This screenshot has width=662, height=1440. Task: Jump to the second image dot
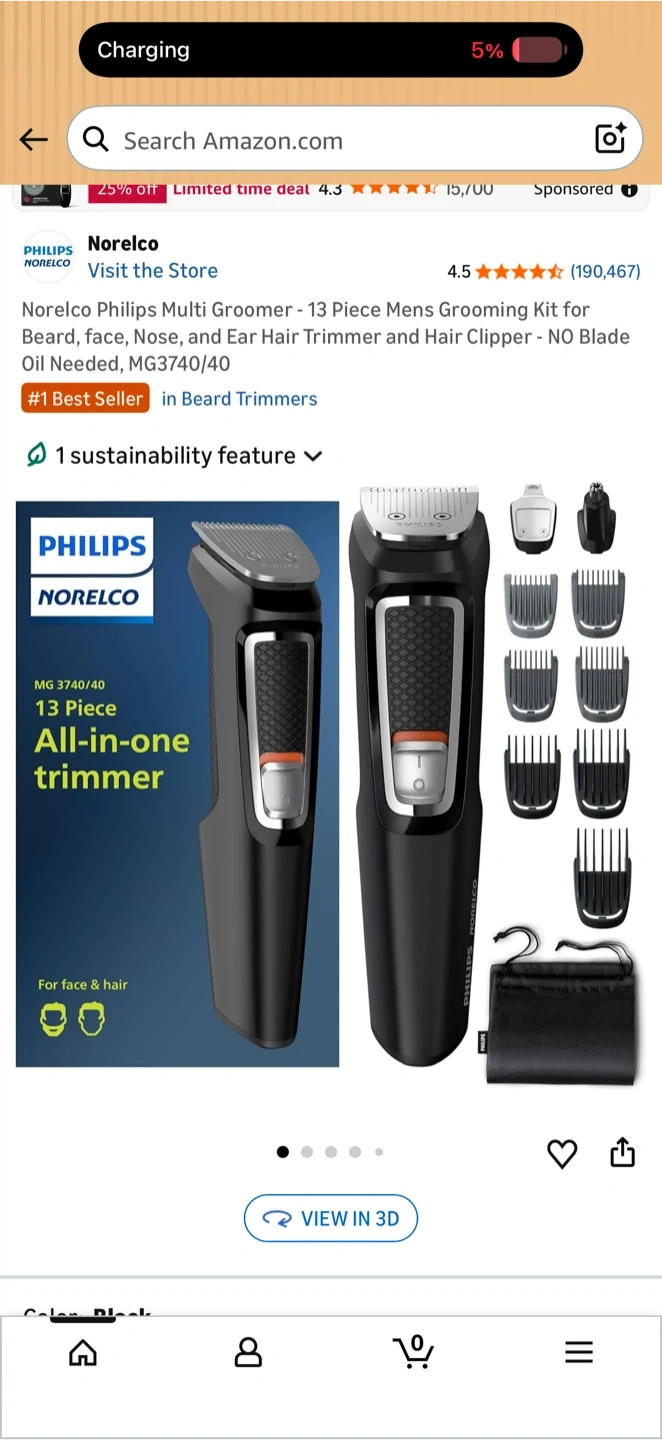(x=307, y=1152)
